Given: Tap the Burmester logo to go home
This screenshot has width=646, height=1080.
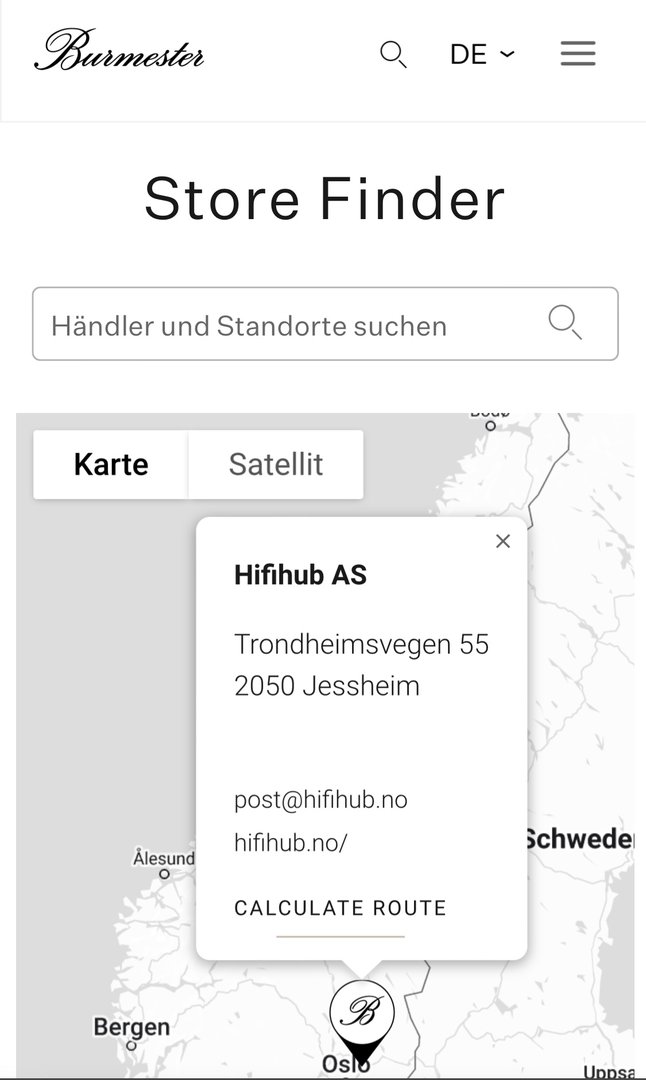Looking at the screenshot, I should pyautogui.click(x=120, y=50).
